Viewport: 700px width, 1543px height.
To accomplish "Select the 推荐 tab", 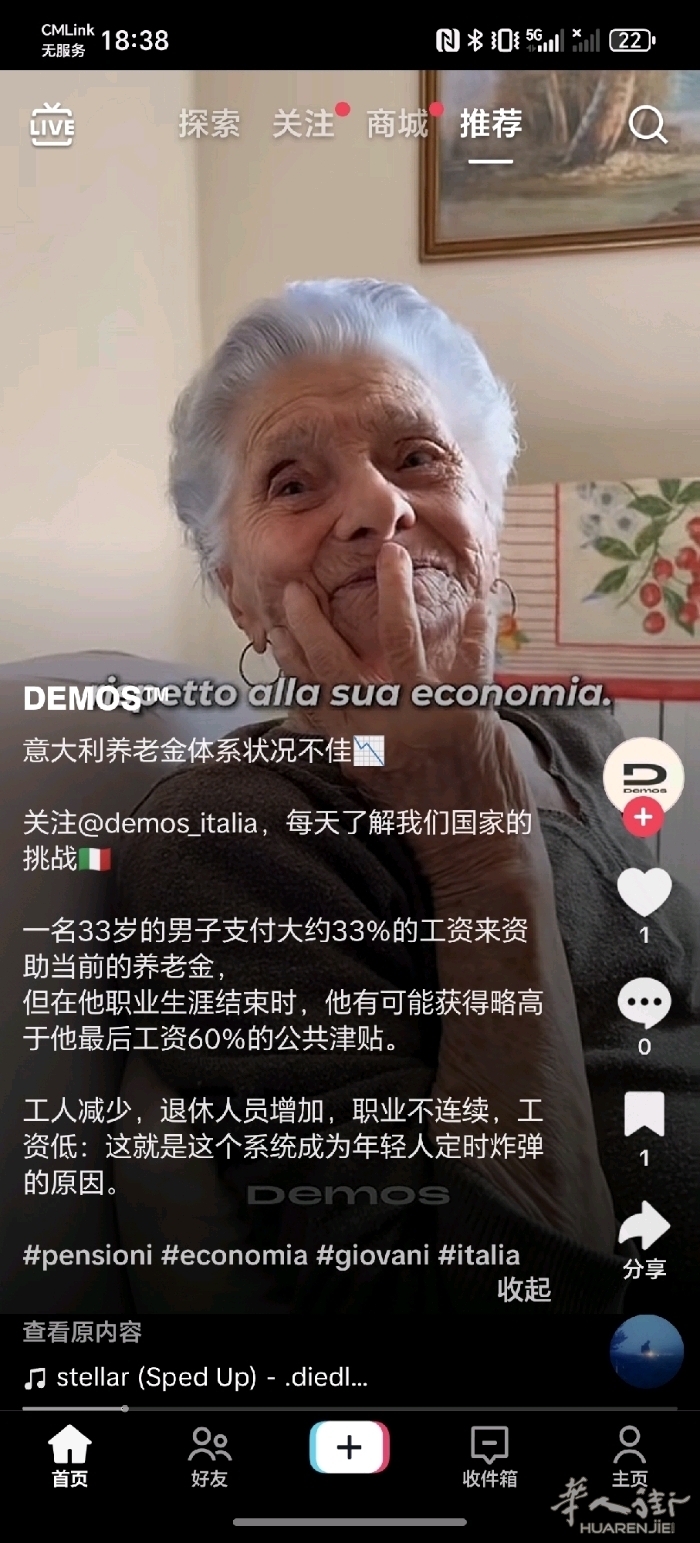I will coord(490,124).
